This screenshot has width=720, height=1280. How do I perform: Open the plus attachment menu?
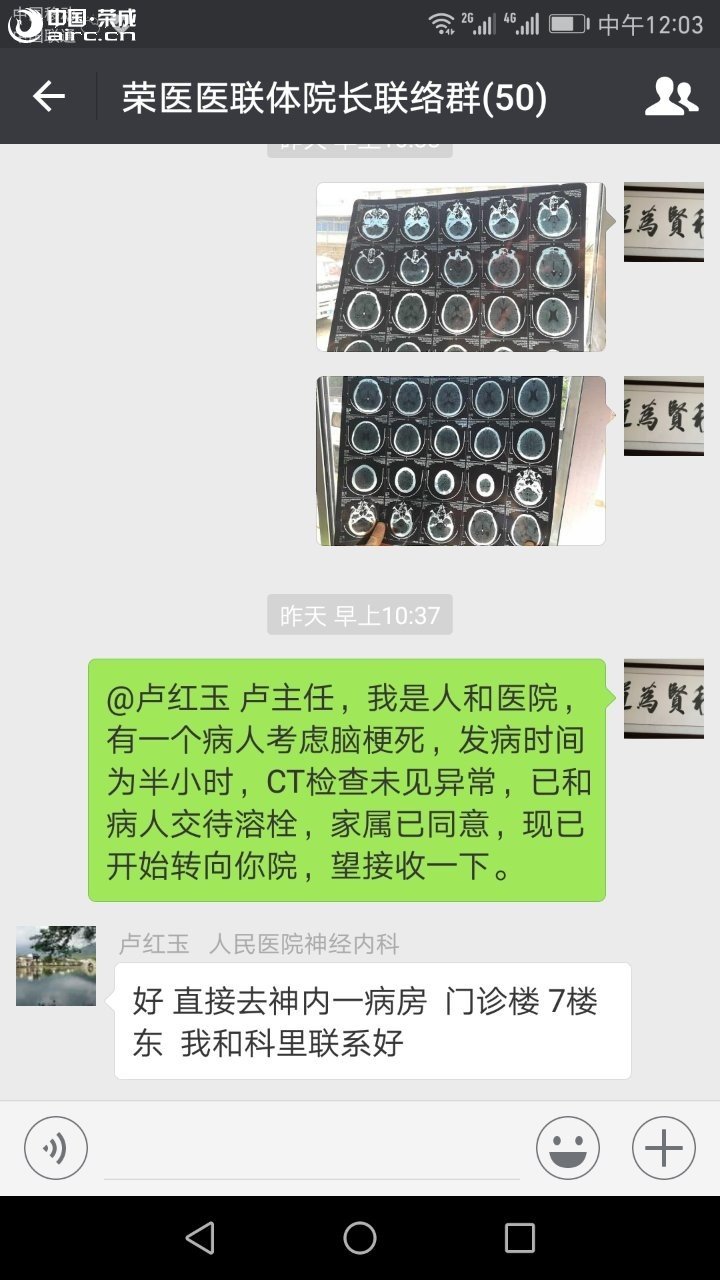(x=663, y=1148)
